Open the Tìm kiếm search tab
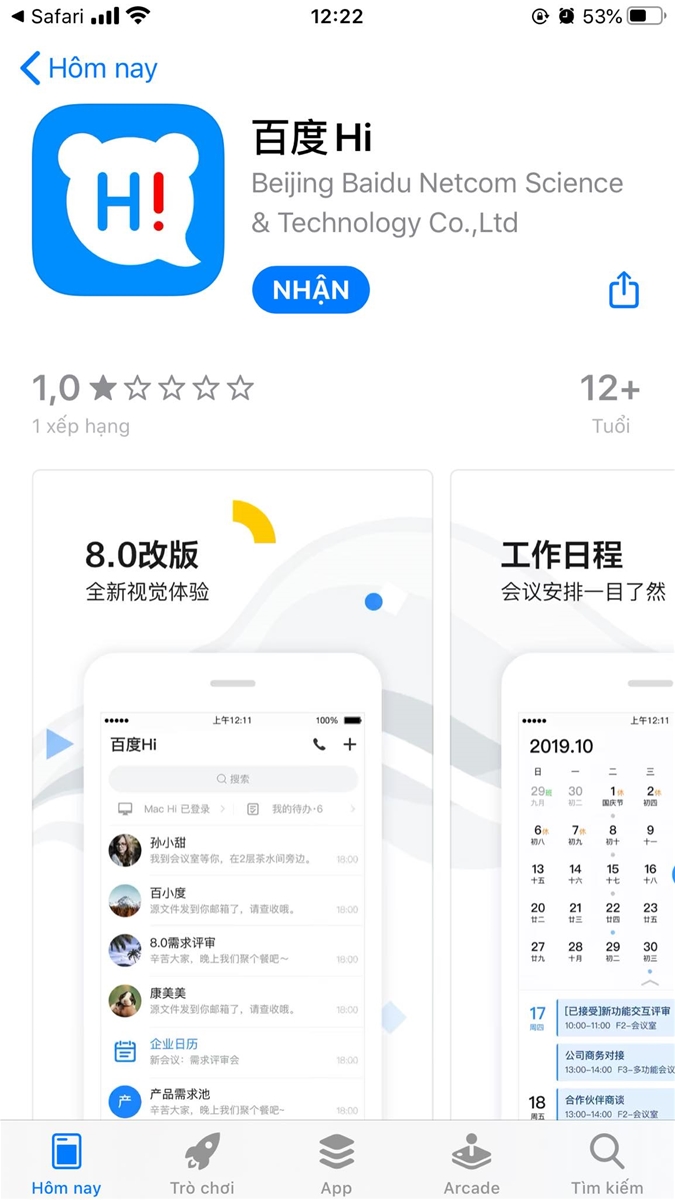The width and height of the screenshot is (675, 1200). pos(607,1164)
